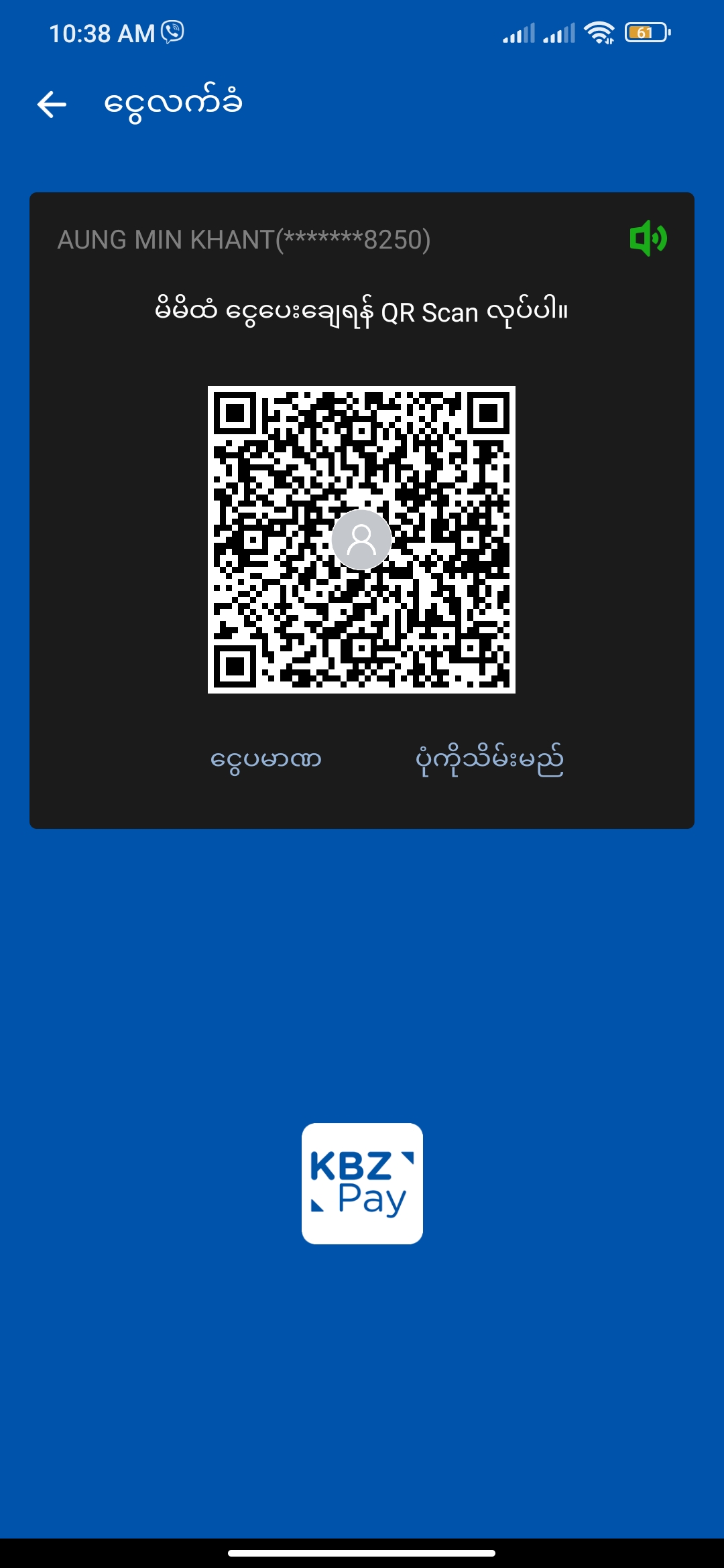
Task: Go back using the arrow icon
Action: (52, 105)
